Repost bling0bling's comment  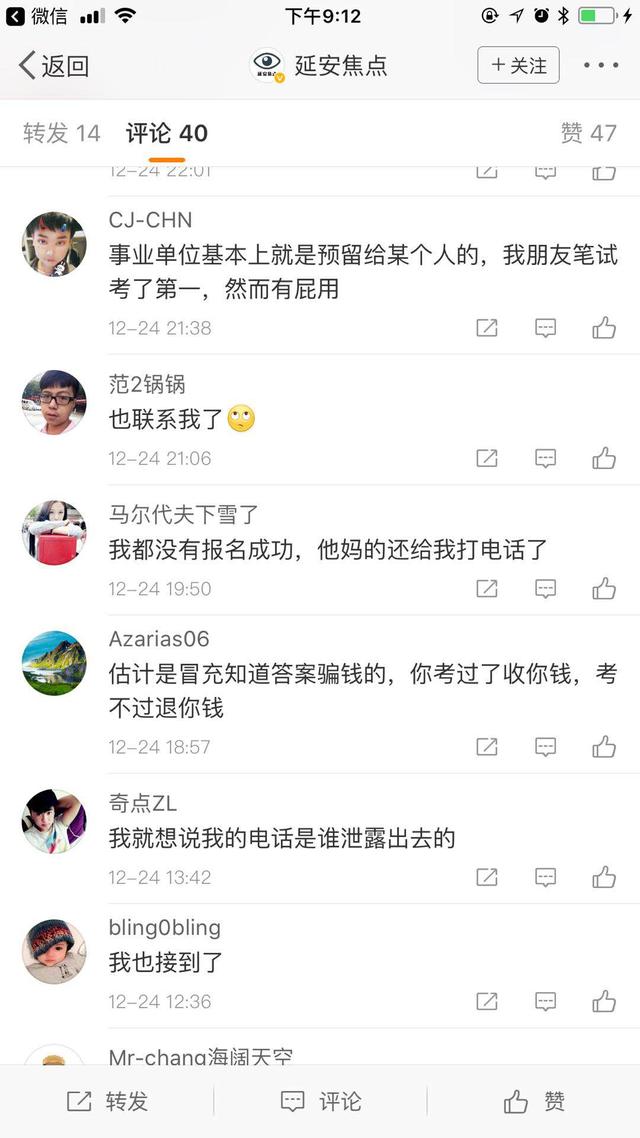coord(487,1001)
